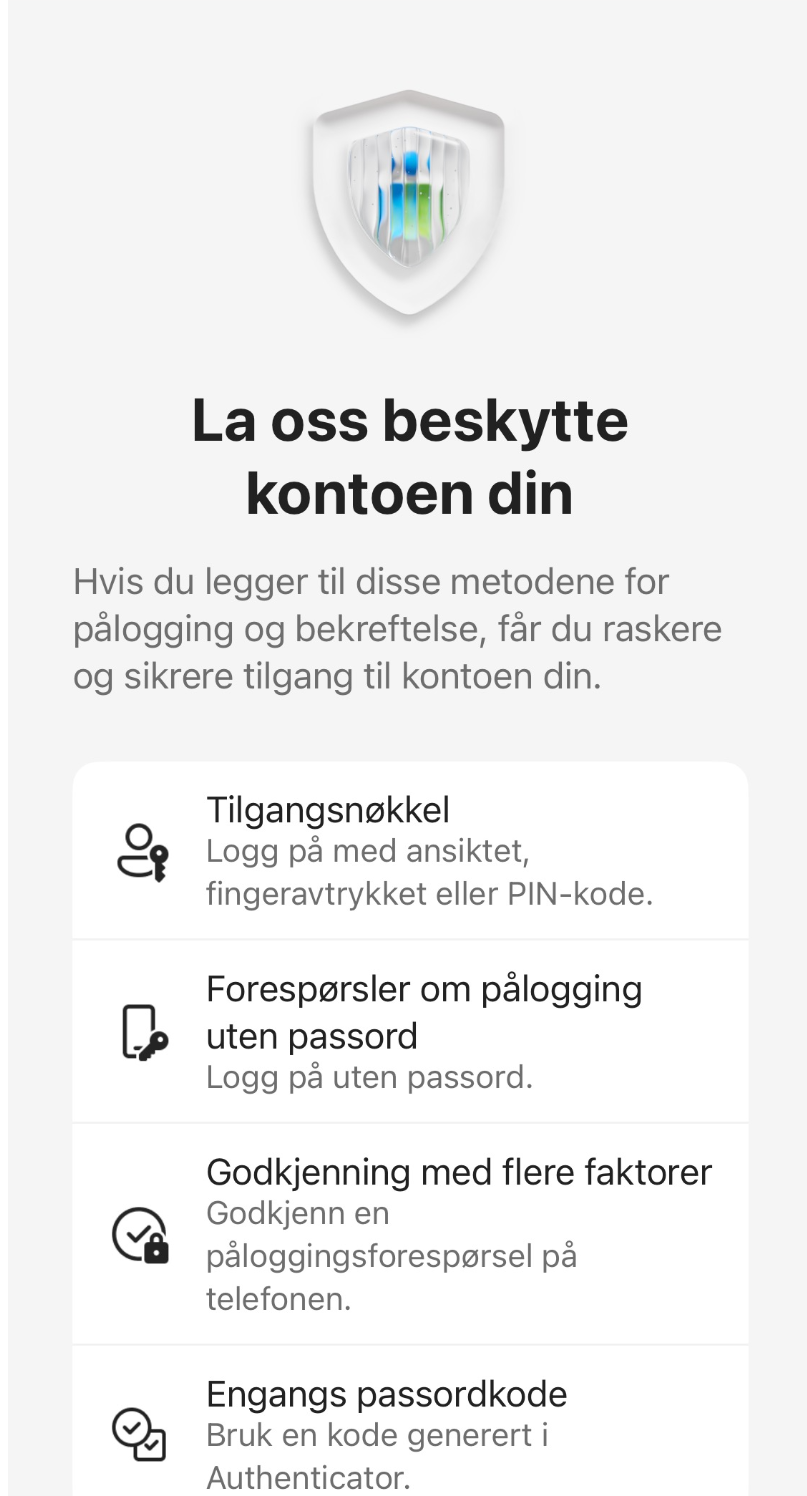Select Godkjenning med flere faktorer option

click(408, 1233)
